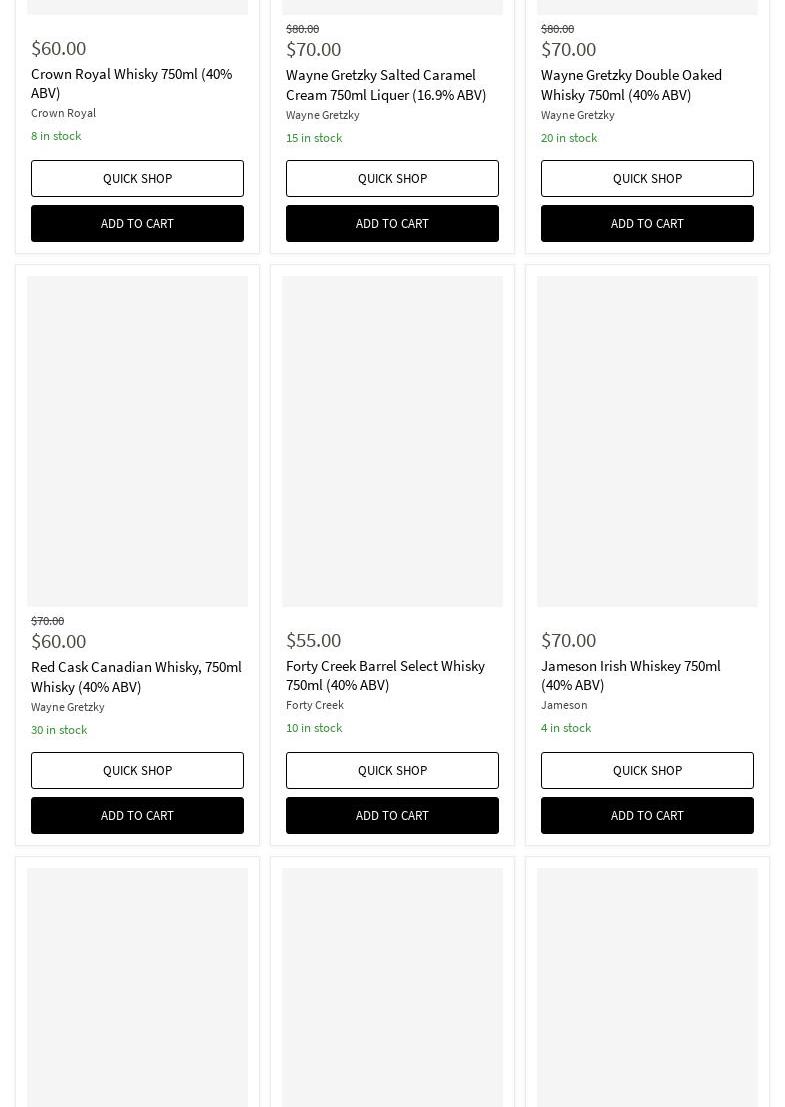Open Wayne Gretzky Double Oaked Whisky product
Screen dimensions: 785x1107
(631, 84)
